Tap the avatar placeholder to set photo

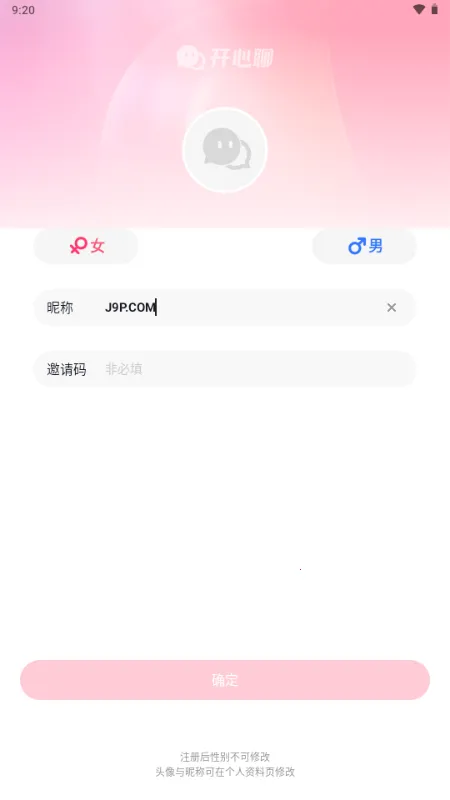tap(225, 150)
